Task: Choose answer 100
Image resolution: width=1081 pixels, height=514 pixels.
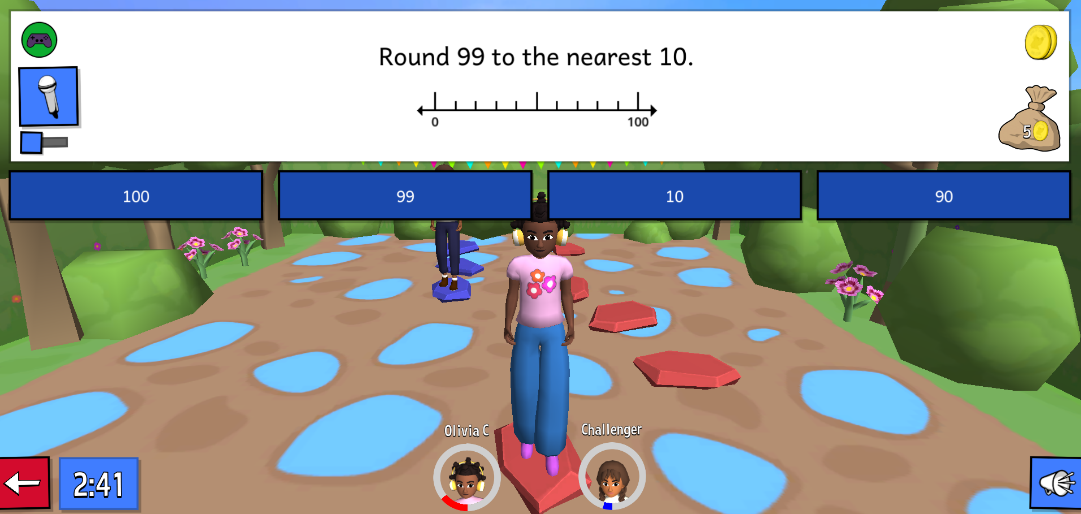Action: (136, 196)
